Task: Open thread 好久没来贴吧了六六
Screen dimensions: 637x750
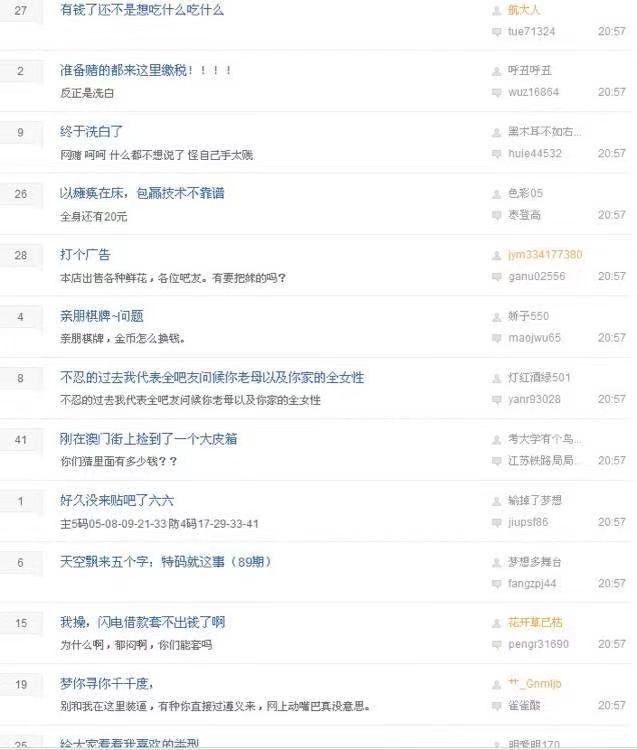Action: [x=117, y=500]
